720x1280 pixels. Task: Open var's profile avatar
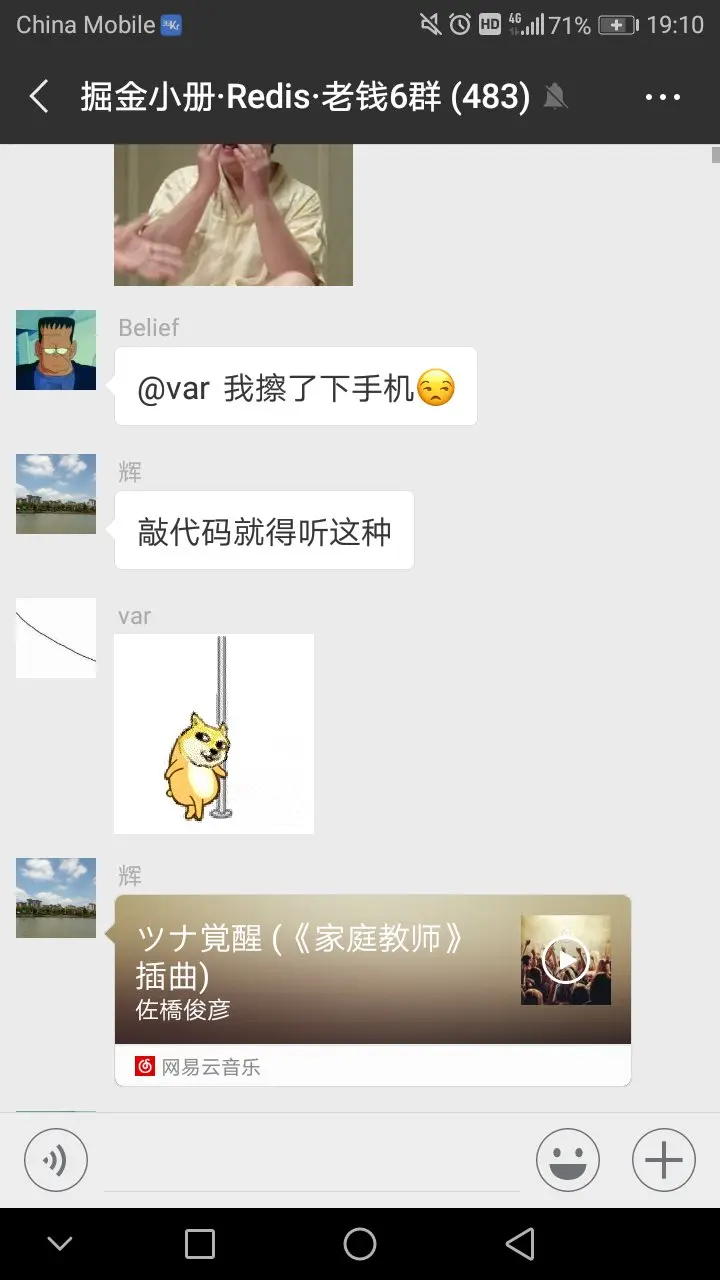point(56,638)
